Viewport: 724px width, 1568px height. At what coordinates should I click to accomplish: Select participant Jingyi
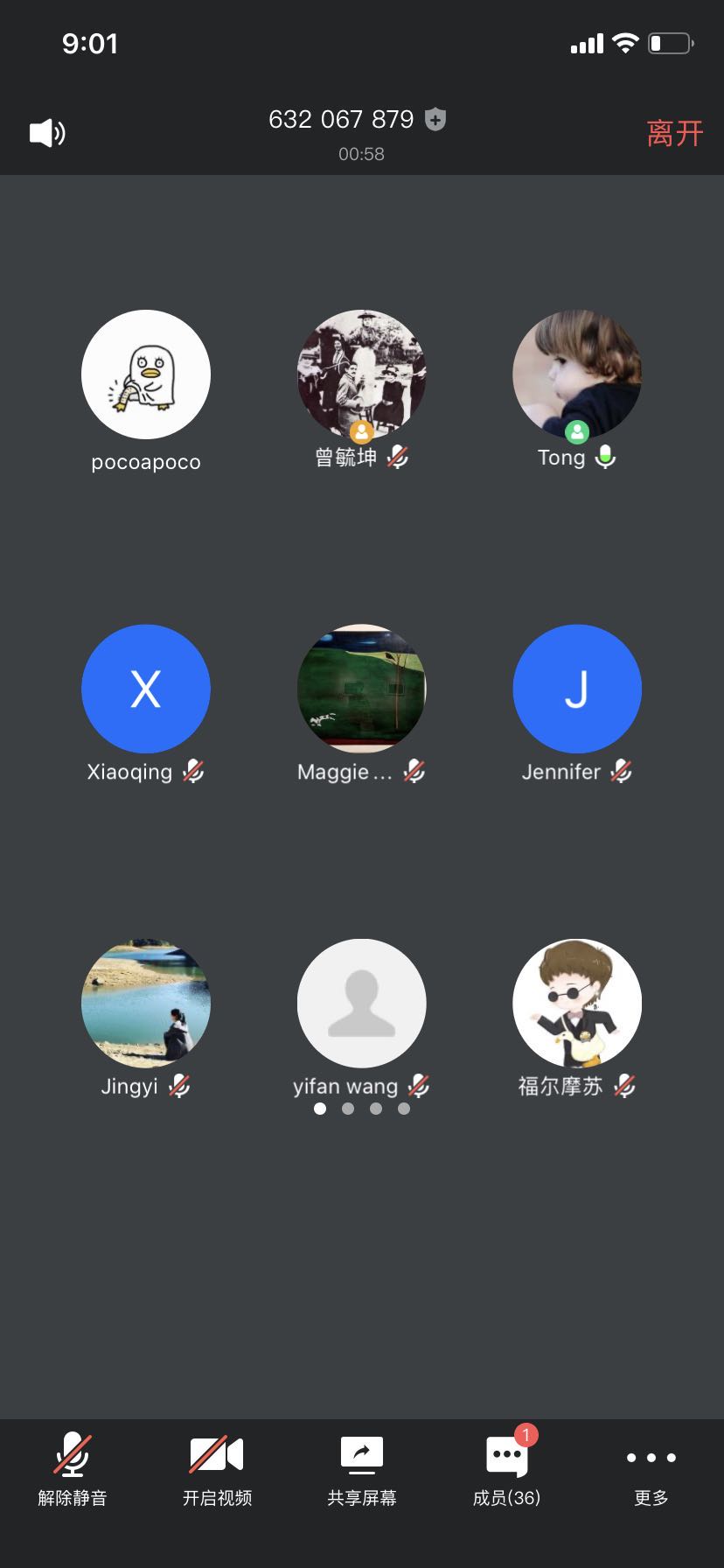coord(146,1004)
